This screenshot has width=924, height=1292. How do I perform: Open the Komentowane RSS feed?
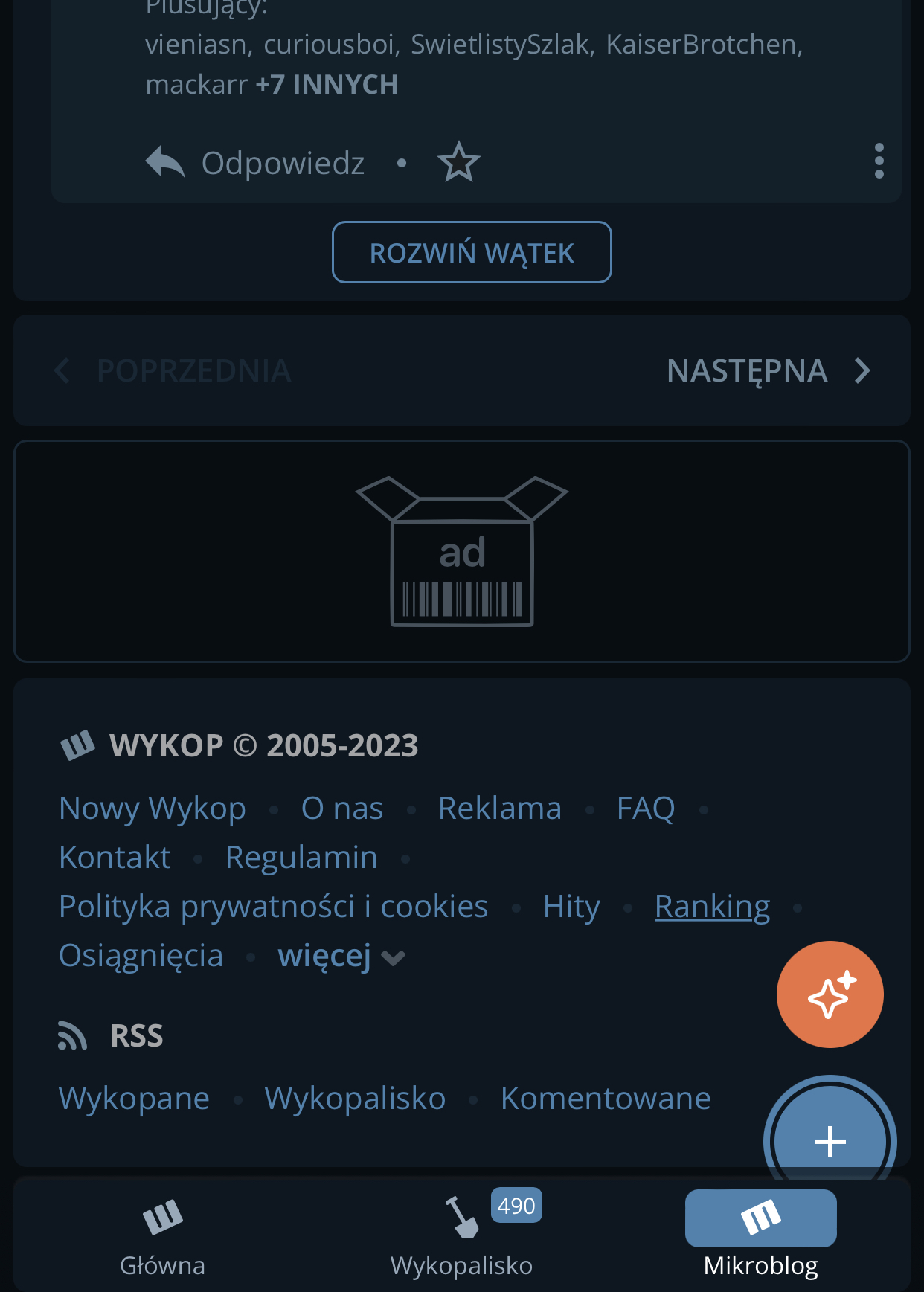(x=606, y=1099)
